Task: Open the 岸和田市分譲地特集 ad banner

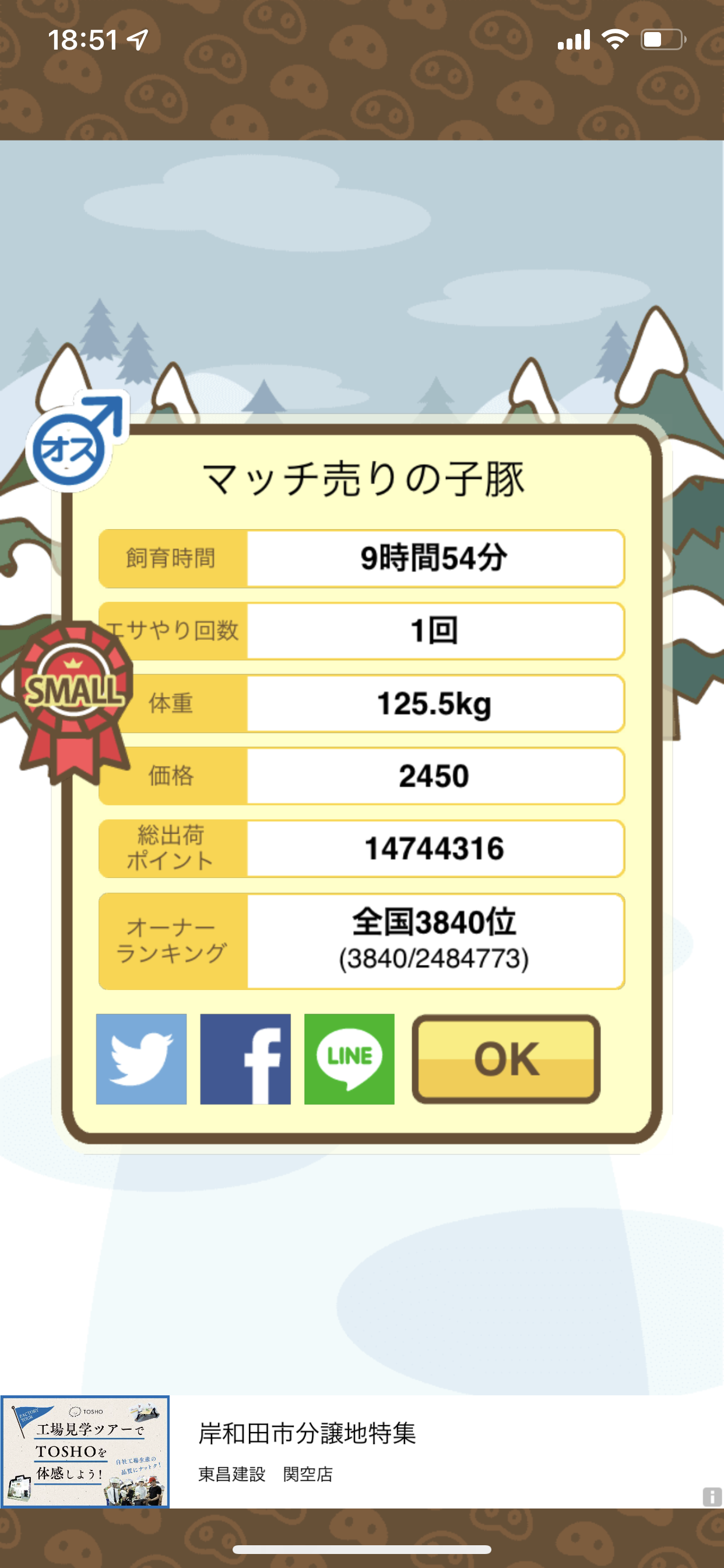Action: pyautogui.click(x=362, y=1452)
